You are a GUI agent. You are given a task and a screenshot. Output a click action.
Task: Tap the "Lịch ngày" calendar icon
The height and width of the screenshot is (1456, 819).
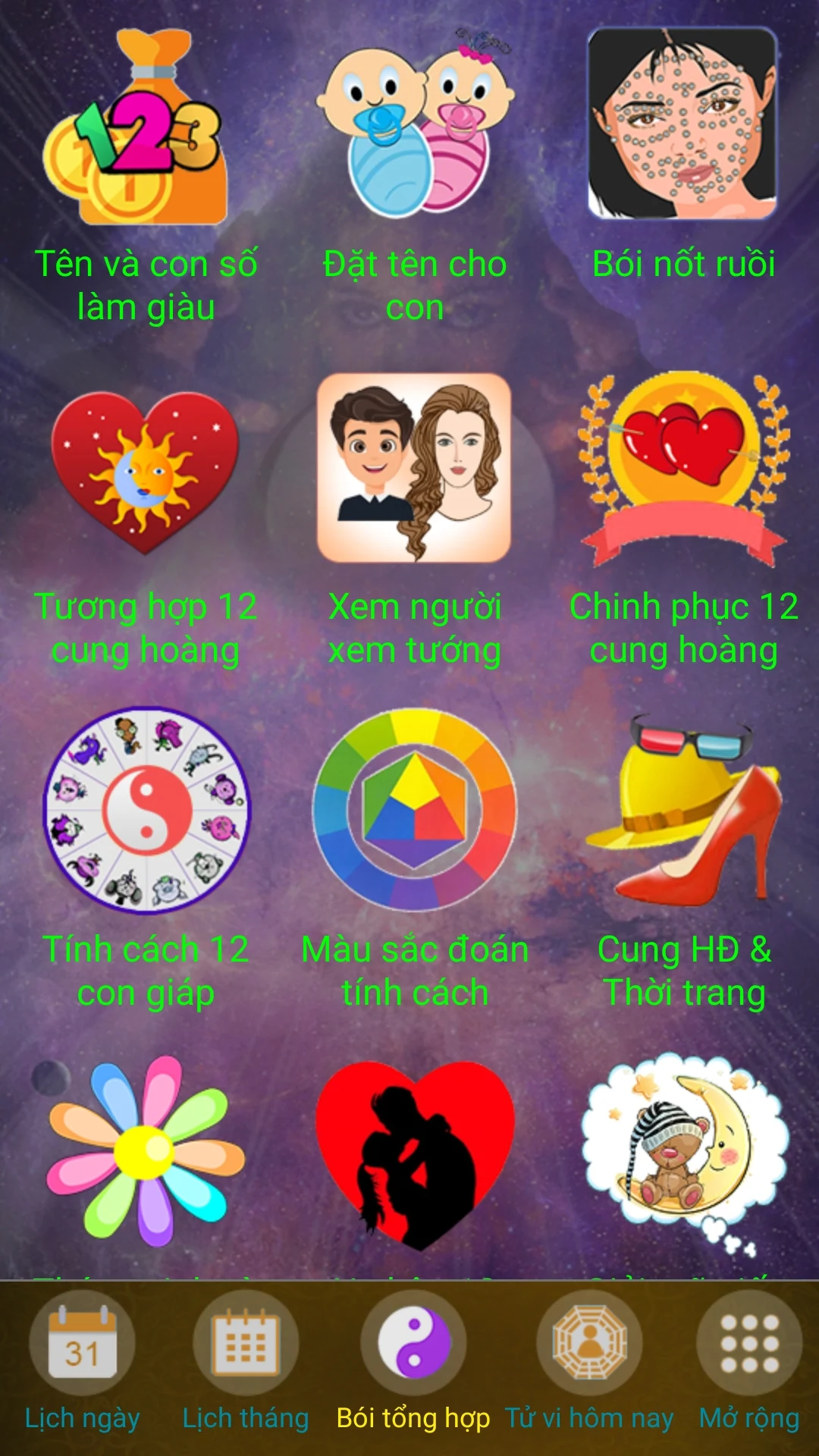coord(82,1341)
